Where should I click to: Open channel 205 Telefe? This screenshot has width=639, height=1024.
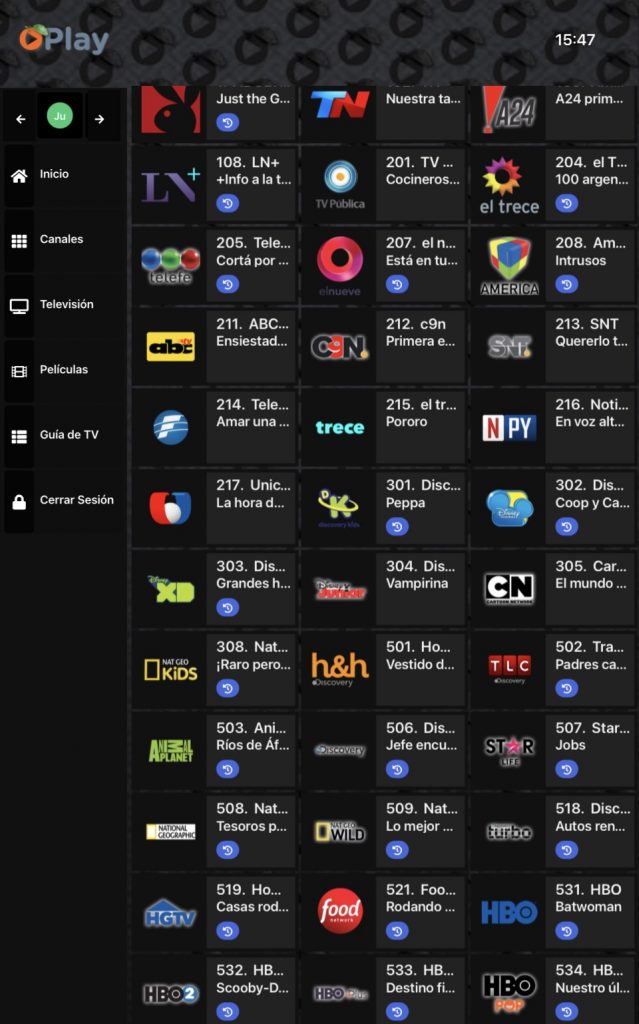(214, 265)
